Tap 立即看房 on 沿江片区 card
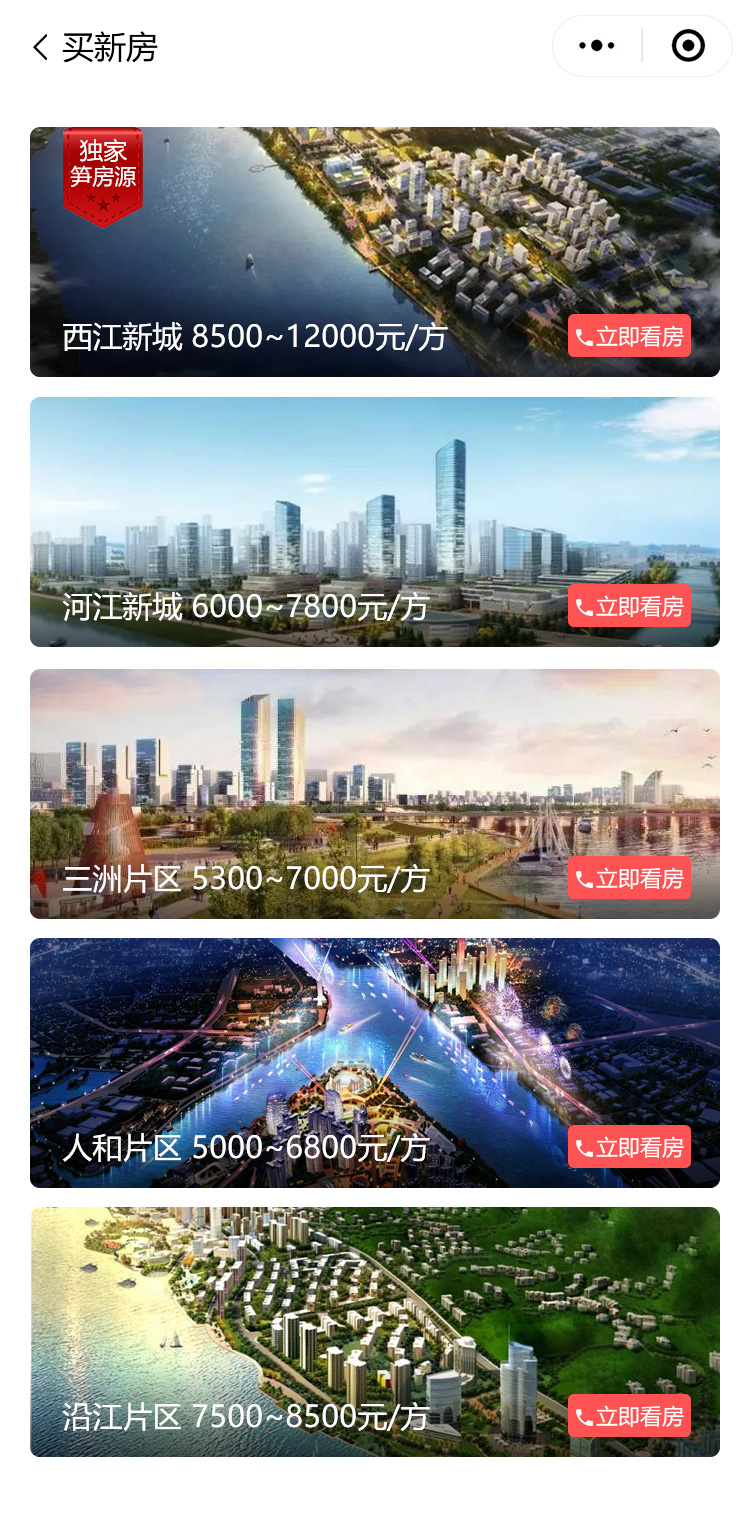 click(x=629, y=1416)
